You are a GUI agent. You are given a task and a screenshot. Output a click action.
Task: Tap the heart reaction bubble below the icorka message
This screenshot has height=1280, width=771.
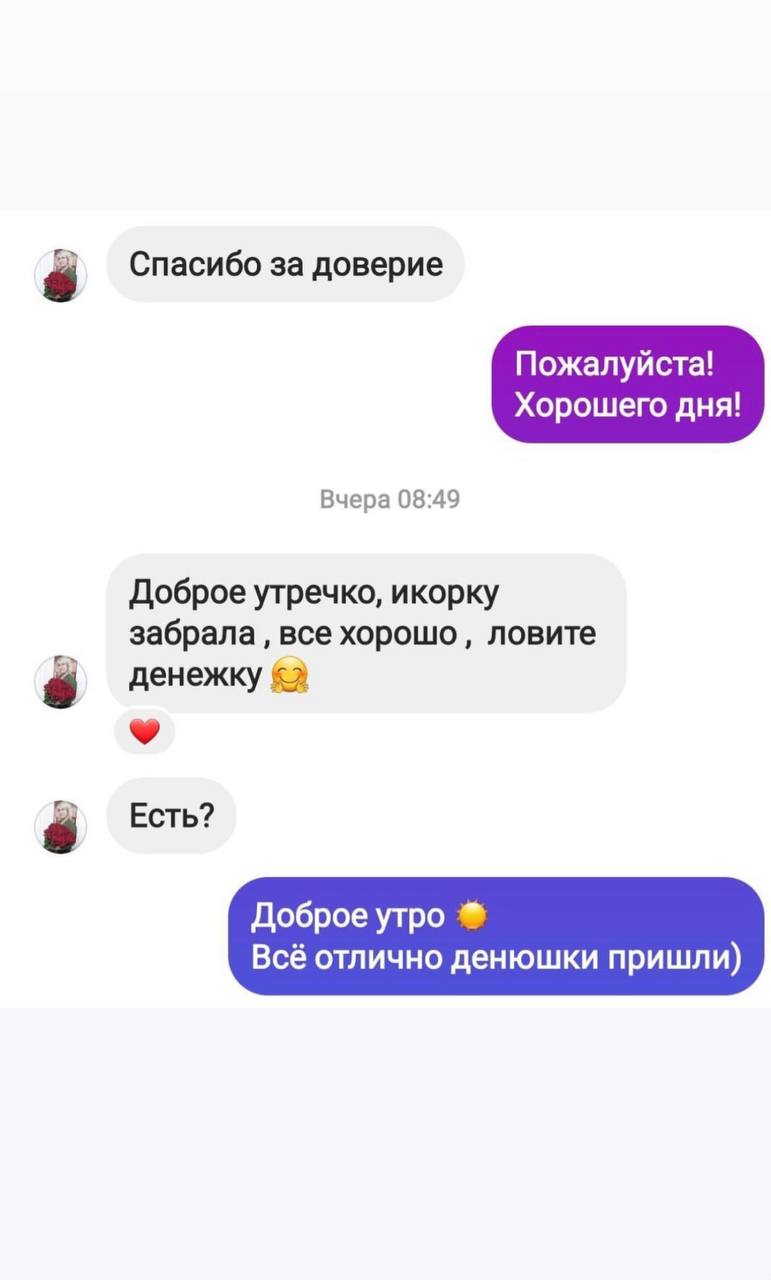[145, 731]
